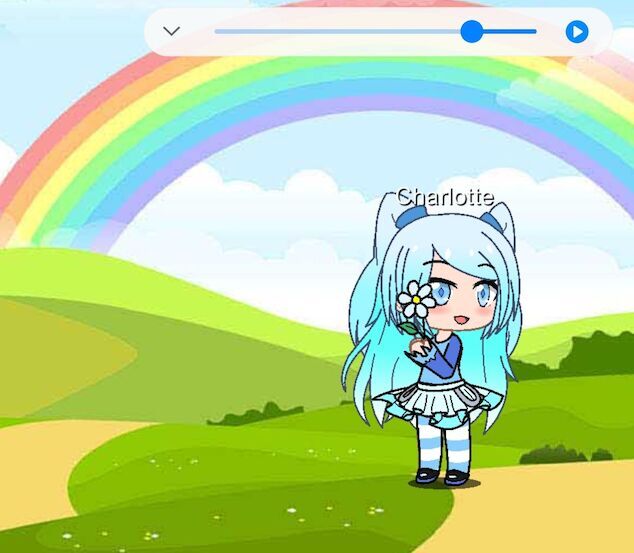Tap the blue slider track
The width and height of the screenshot is (634, 553).
click(x=340, y=31)
